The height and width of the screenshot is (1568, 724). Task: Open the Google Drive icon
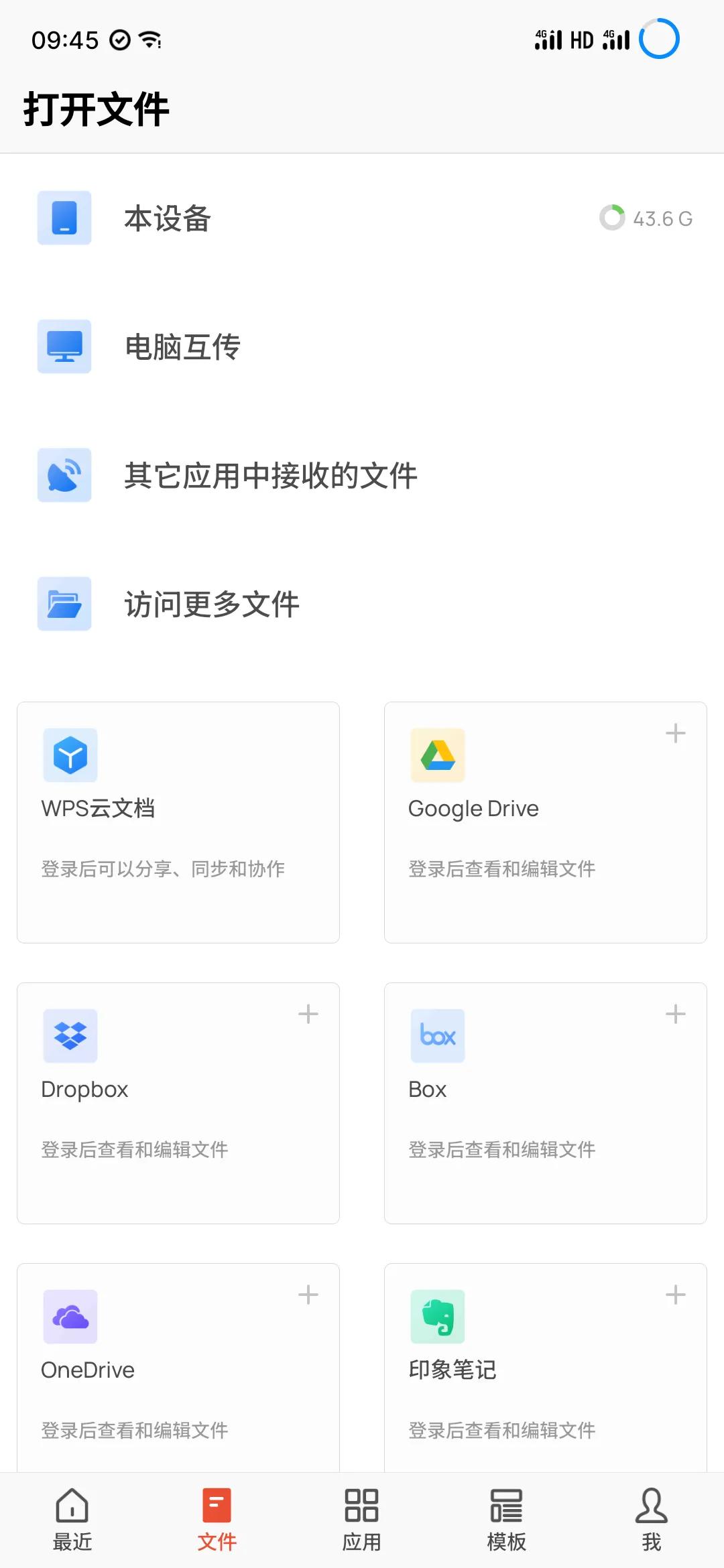437,755
